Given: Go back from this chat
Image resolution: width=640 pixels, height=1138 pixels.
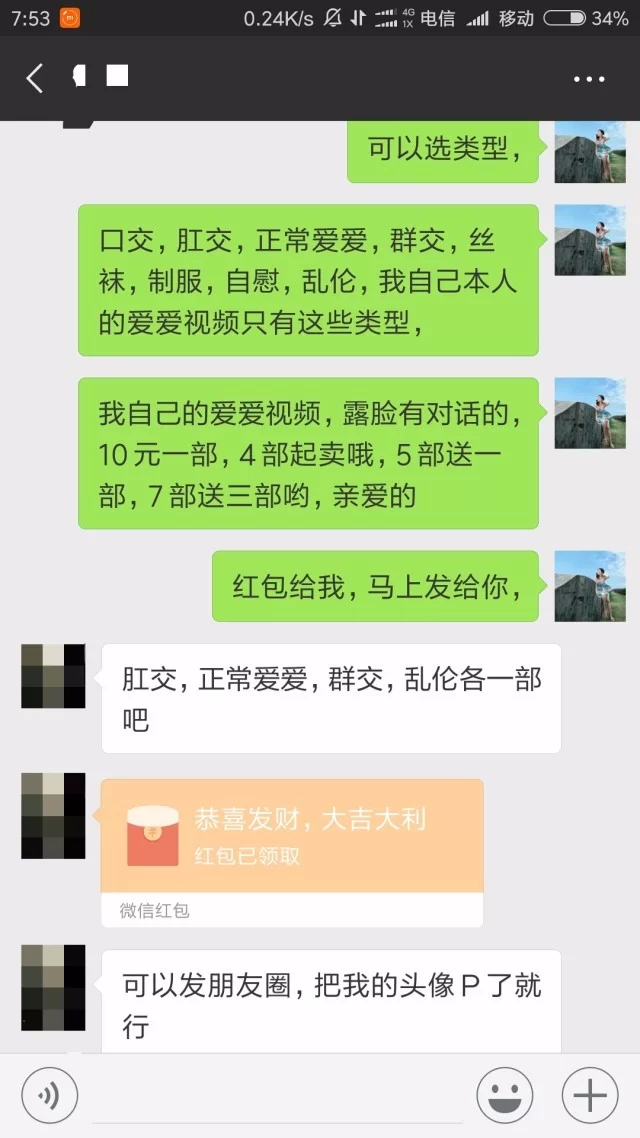Looking at the screenshot, I should pos(35,78).
